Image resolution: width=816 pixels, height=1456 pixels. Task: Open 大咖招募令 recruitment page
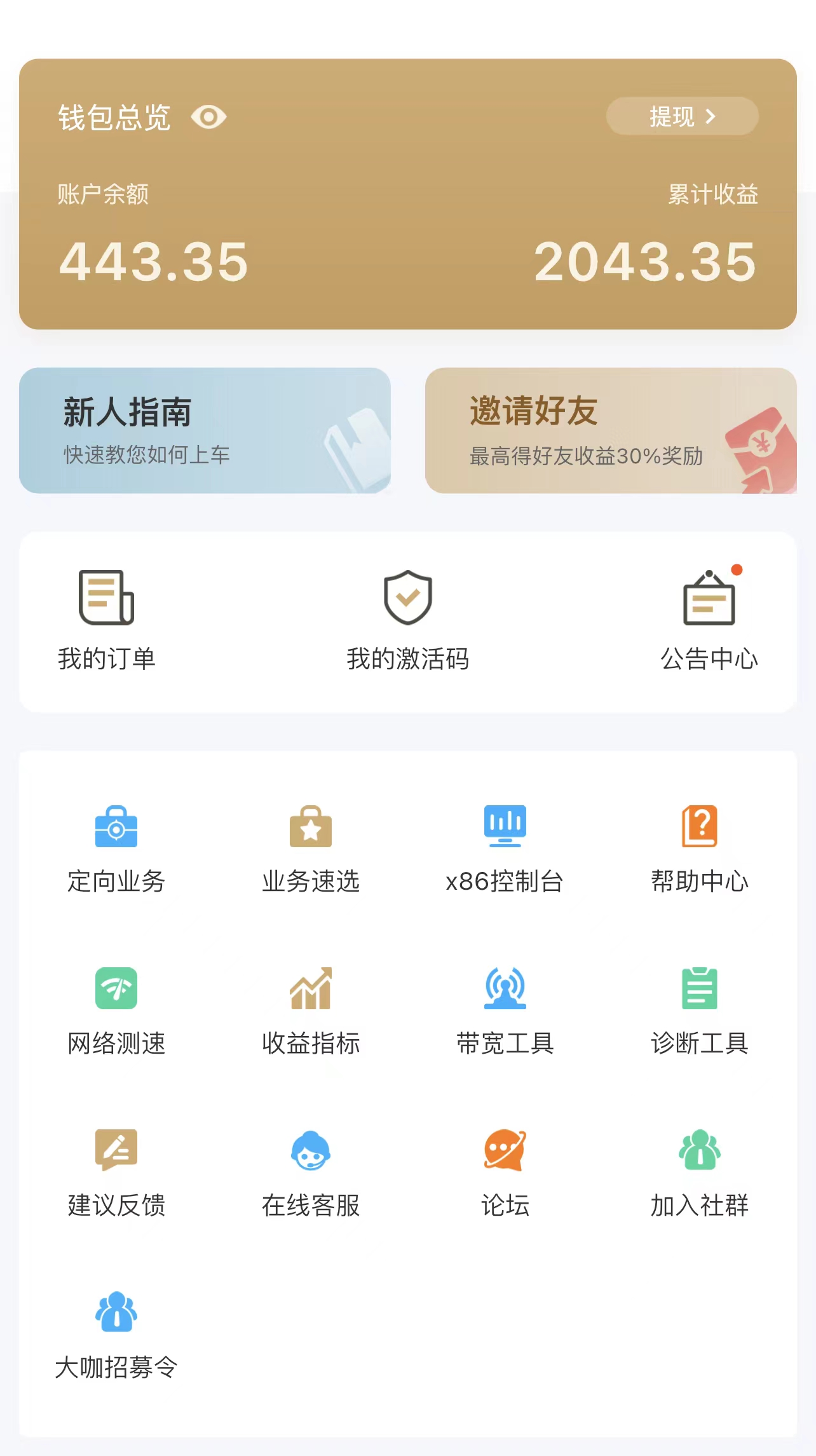pos(116,1335)
